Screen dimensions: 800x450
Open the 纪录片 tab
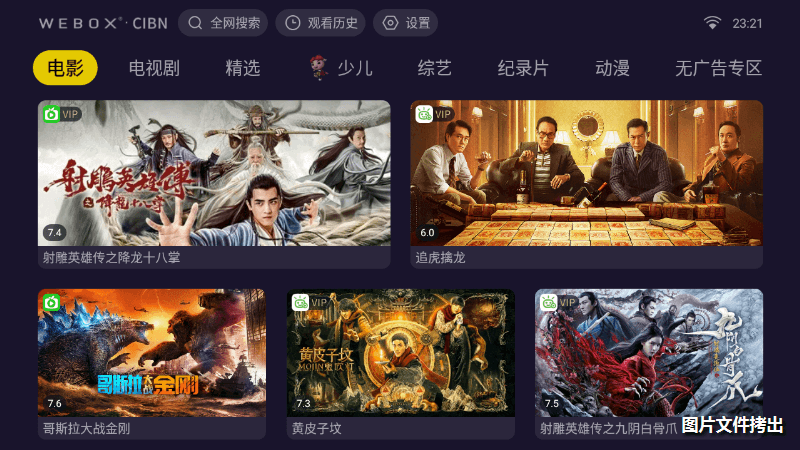coord(523,68)
